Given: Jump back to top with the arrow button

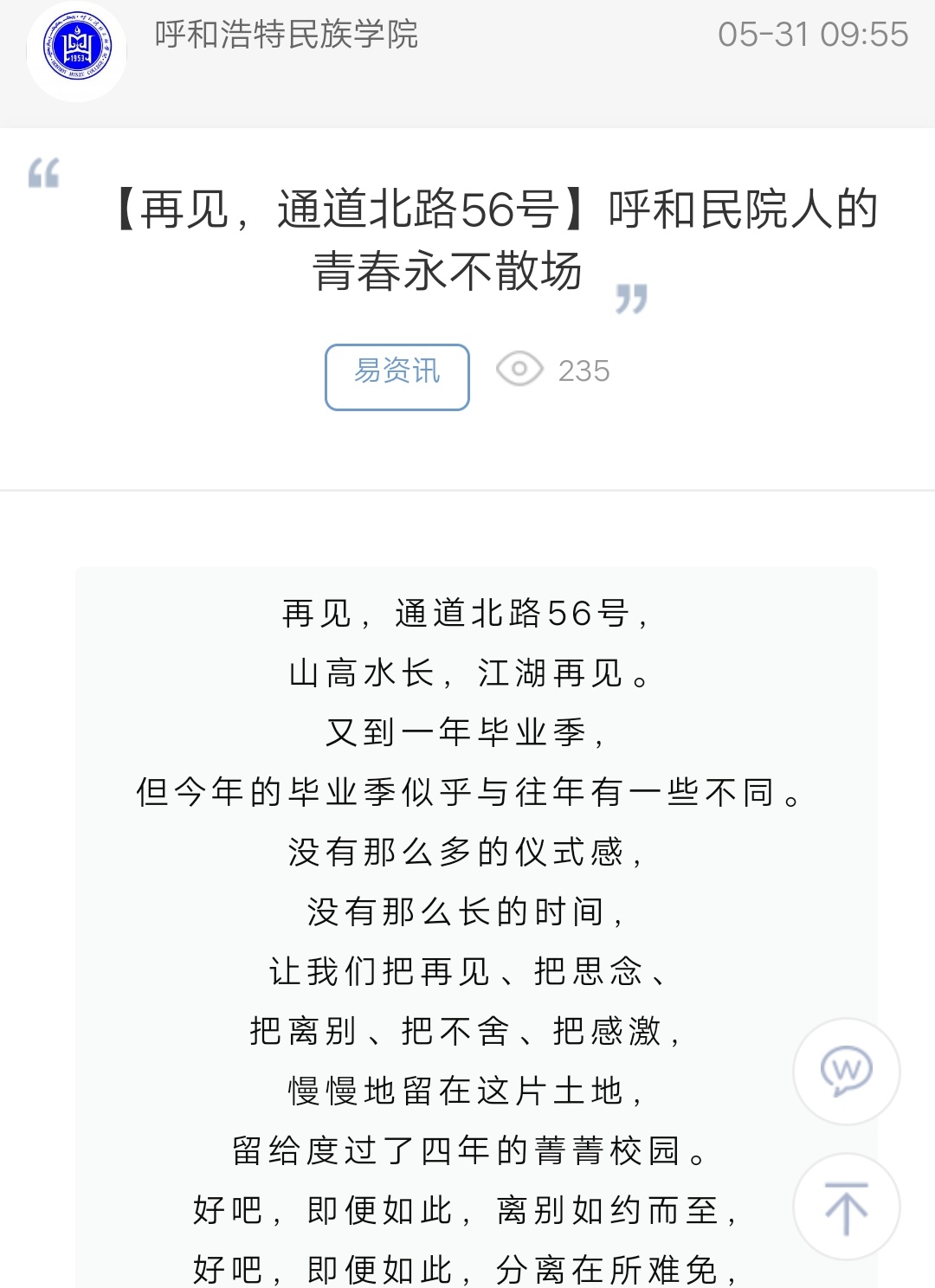Looking at the screenshot, I should [x=846, y=1207].
